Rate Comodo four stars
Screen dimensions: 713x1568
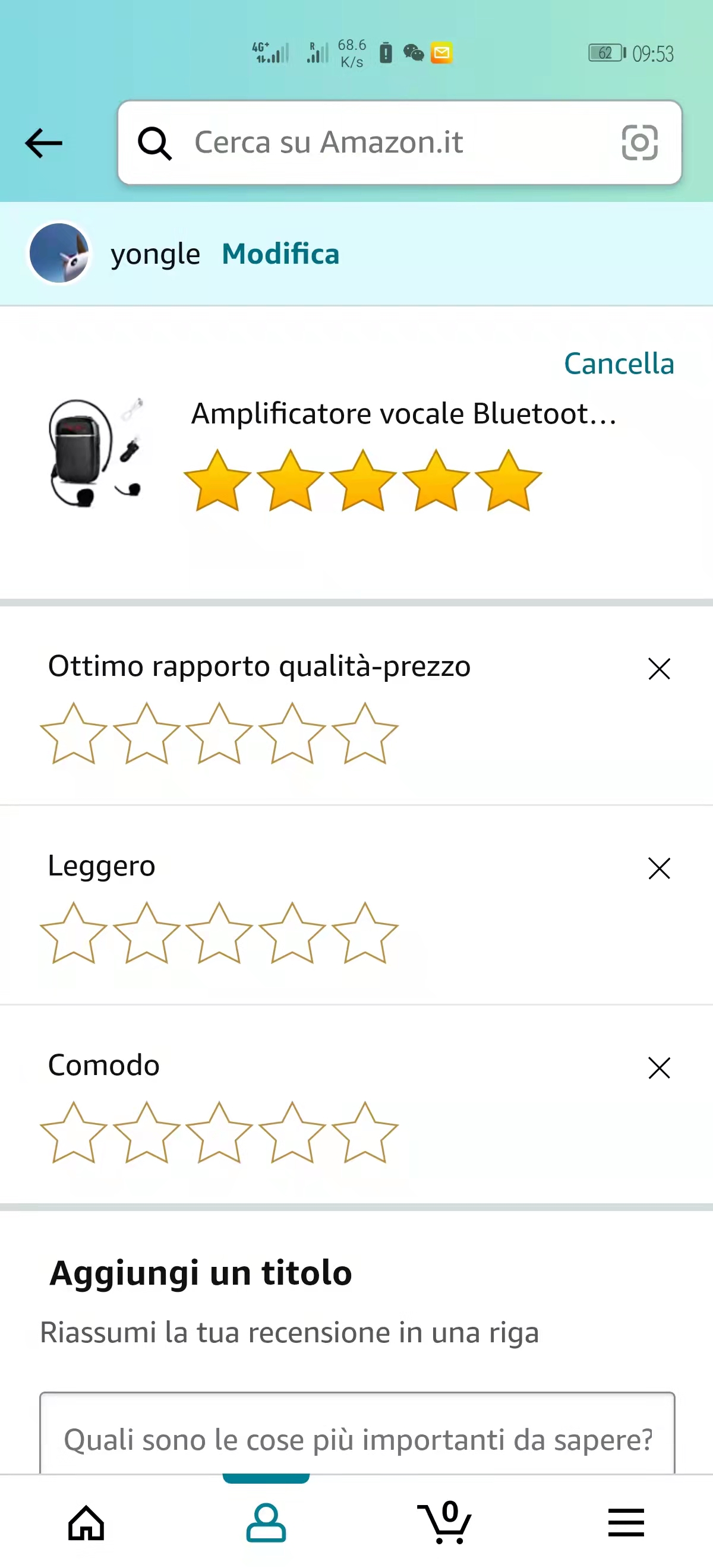point(292,1132)
